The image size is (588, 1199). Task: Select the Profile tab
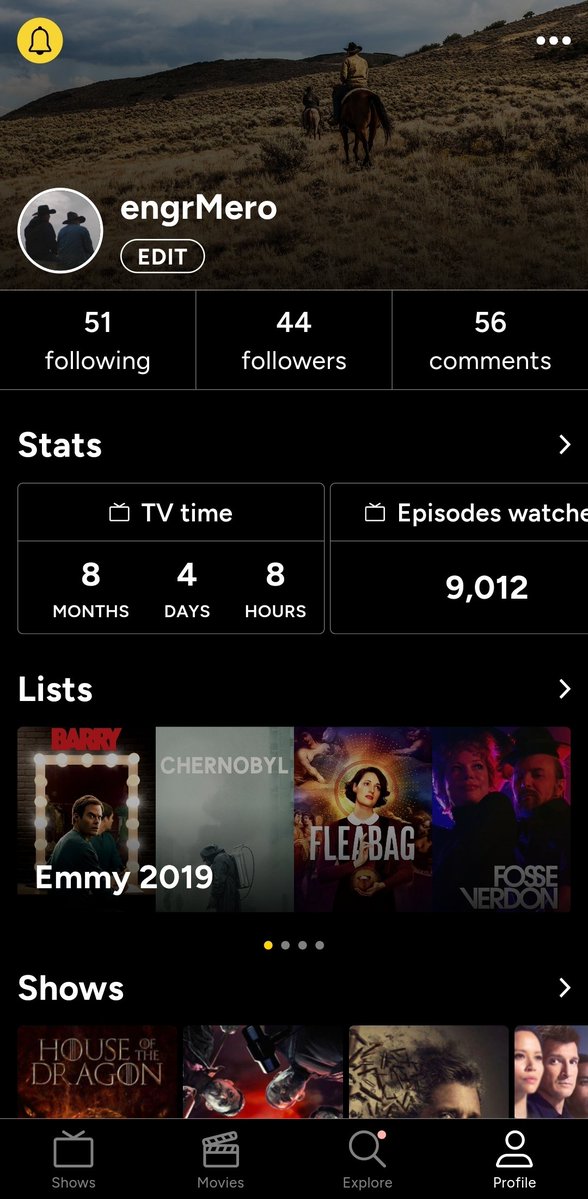(515, 1160)
